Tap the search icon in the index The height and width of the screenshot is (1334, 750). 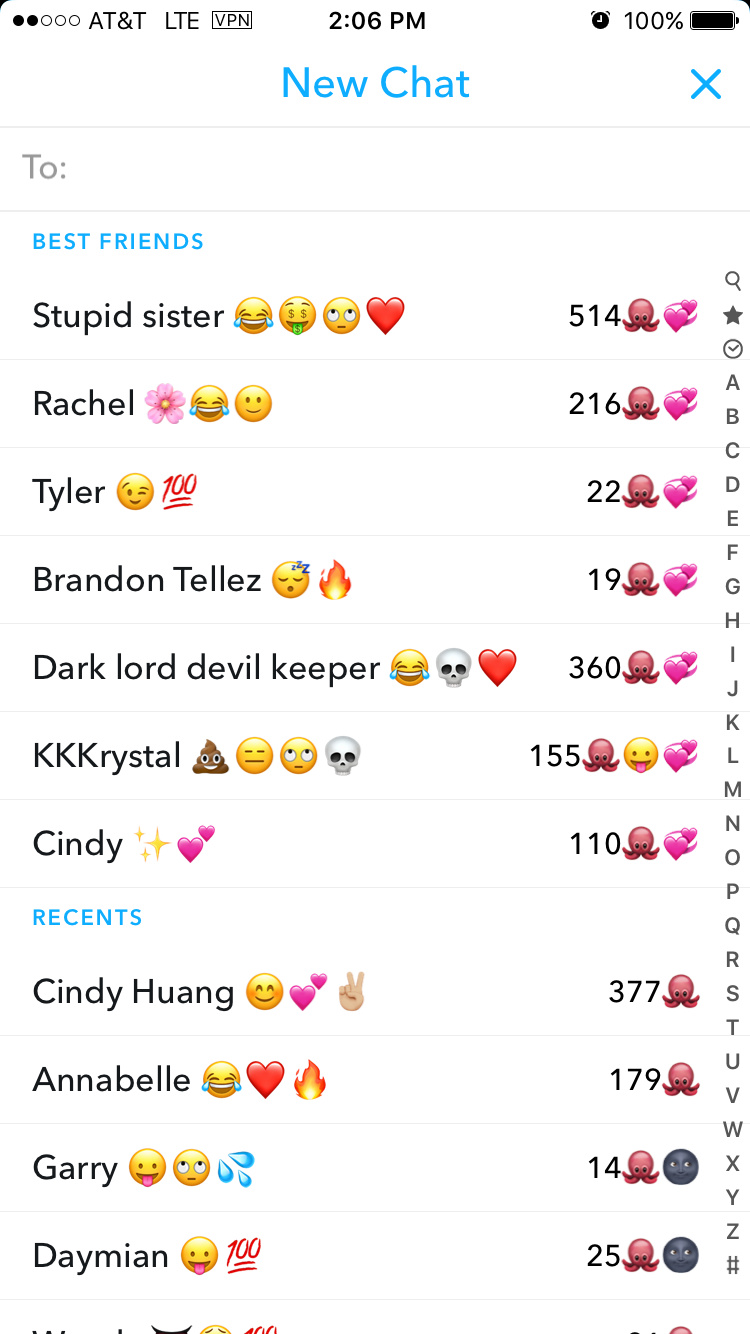(x=732, y=281)
